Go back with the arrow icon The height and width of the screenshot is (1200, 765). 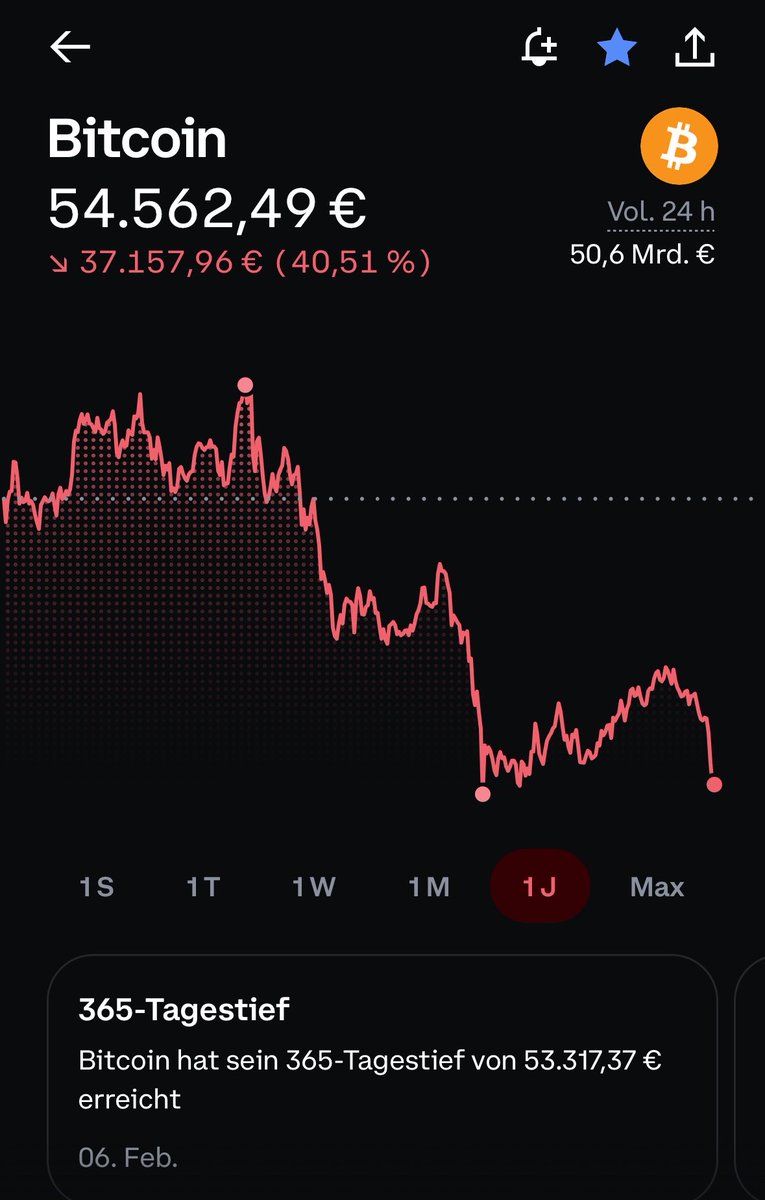pos(69,47)
